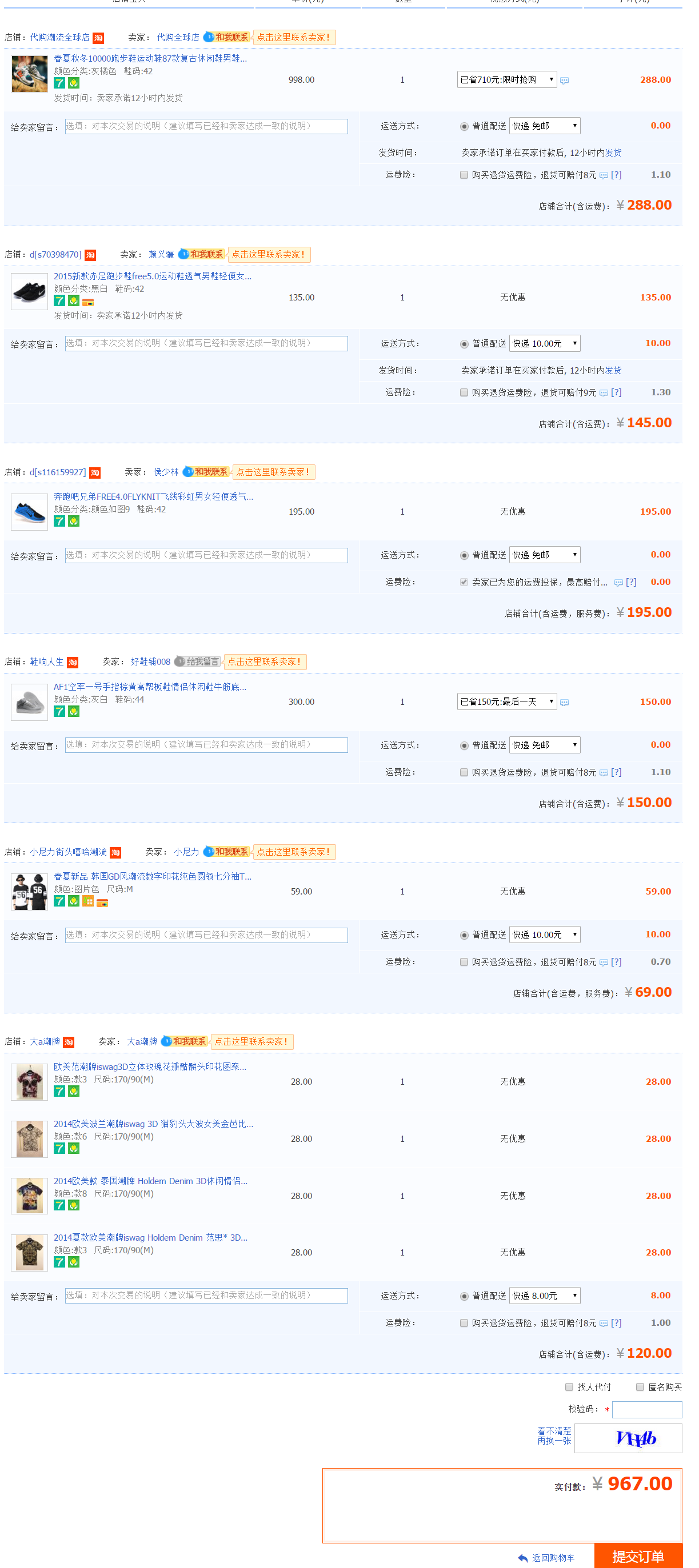Open the AF1空军一号 shoe thumbnail
This screenshot has width=699, height=1568.
29,702
